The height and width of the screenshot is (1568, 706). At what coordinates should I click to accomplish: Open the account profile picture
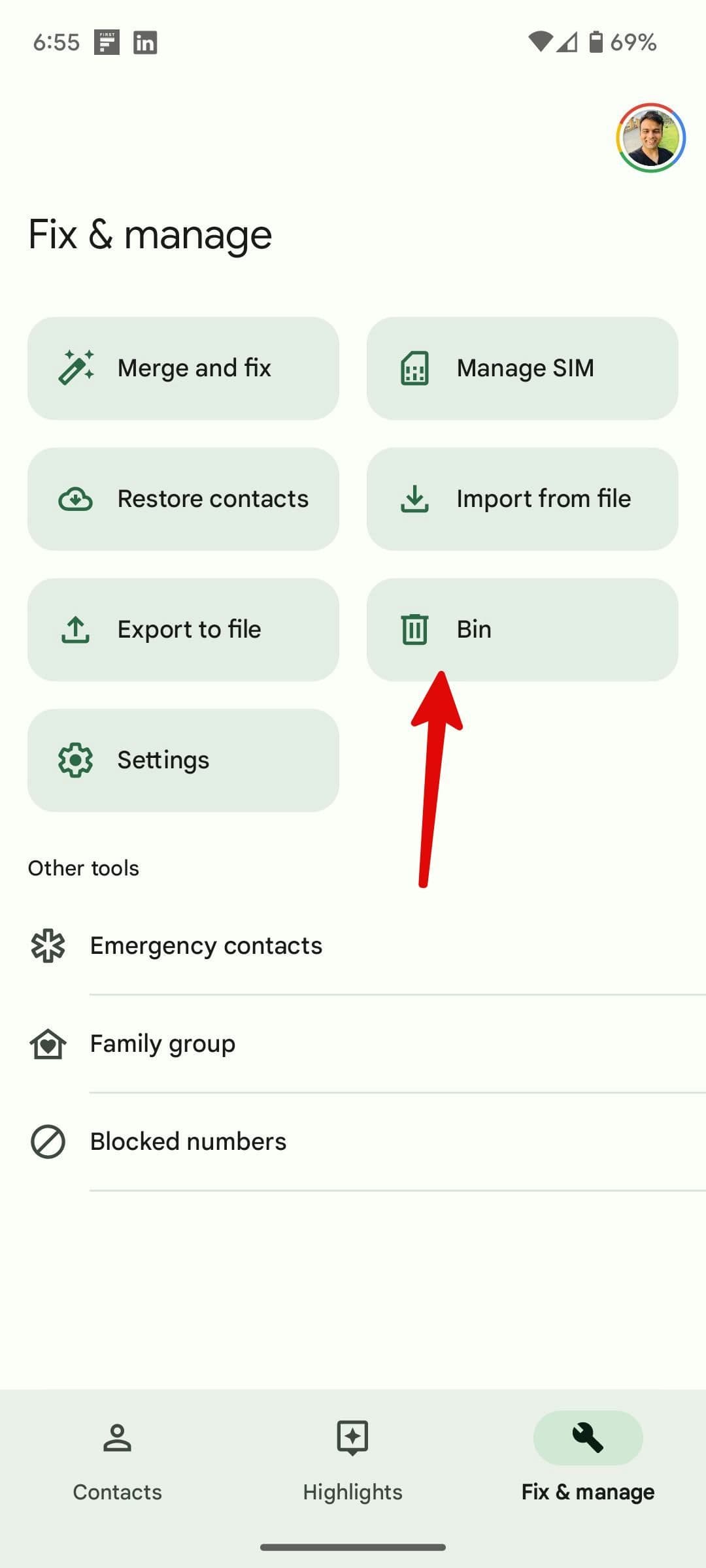point(650,138)
